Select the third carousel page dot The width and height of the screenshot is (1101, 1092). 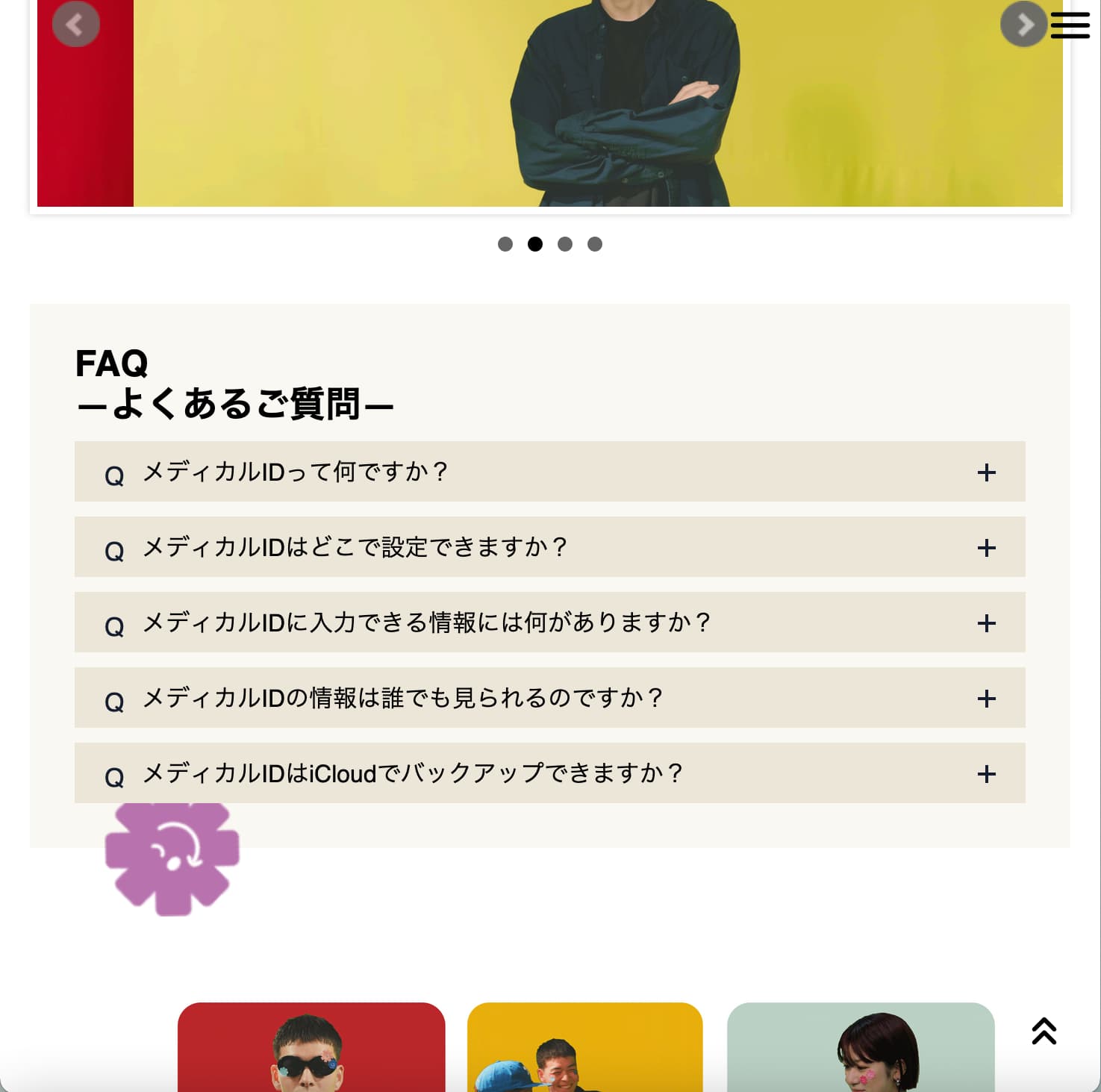(565, 244)
